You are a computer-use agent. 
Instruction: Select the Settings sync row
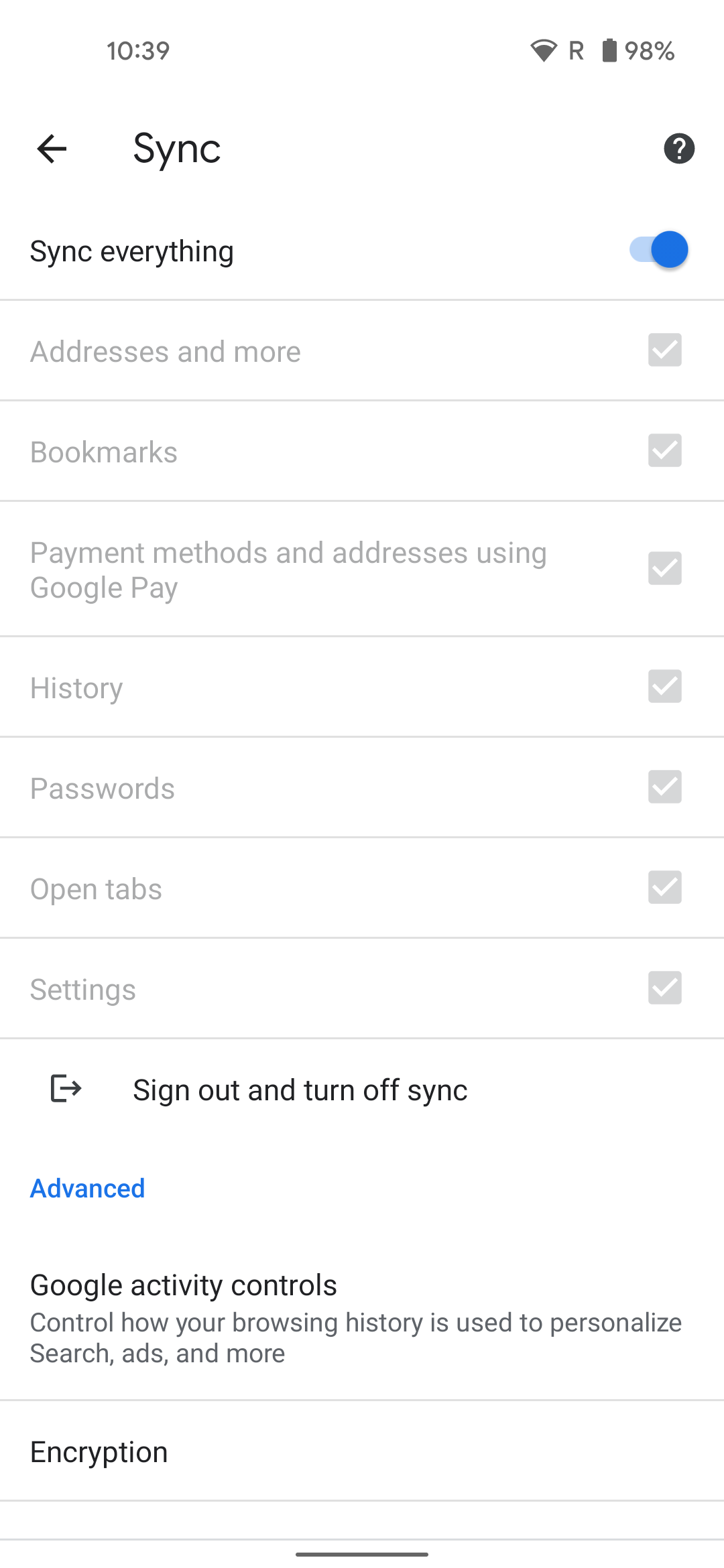coord(362,988)
